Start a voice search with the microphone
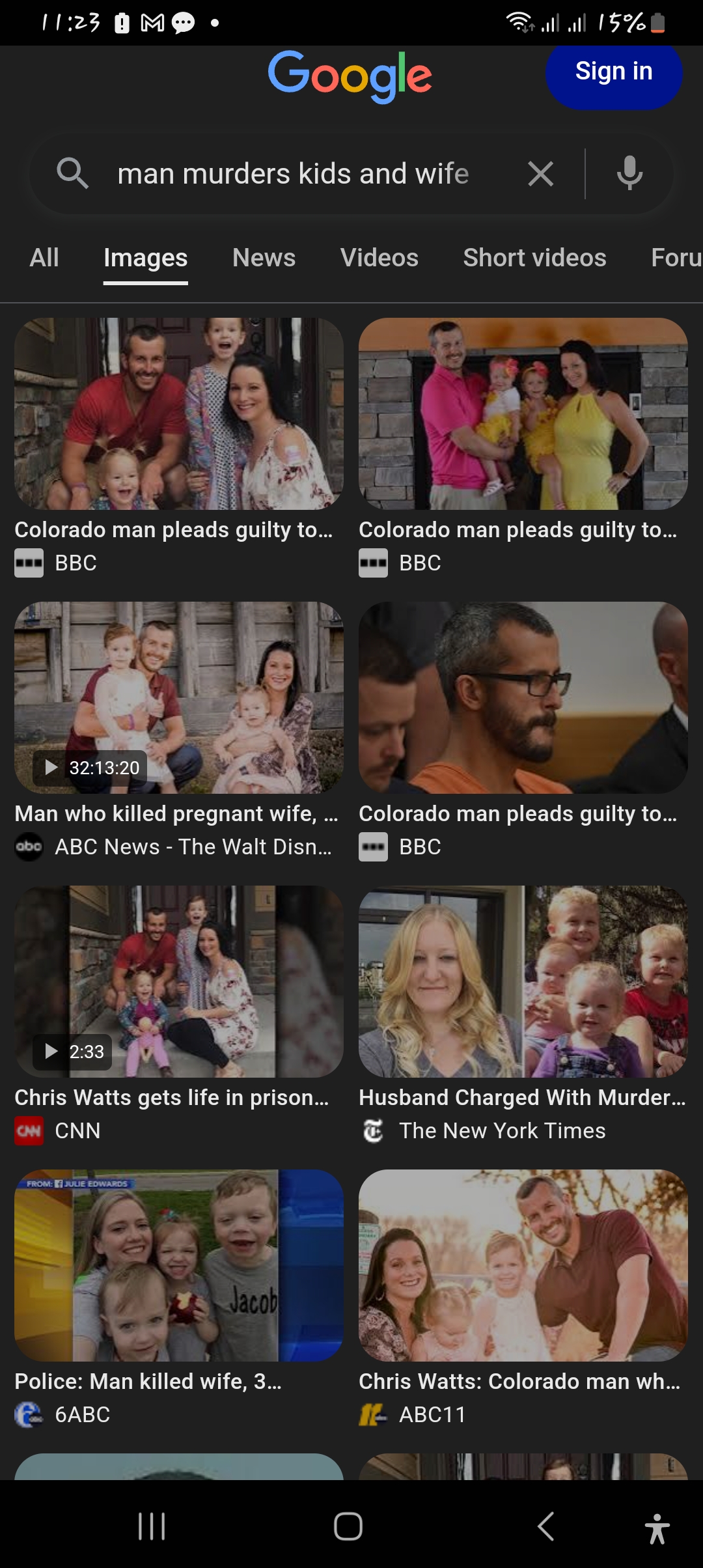703x1568 pixels. [x=629, y=174]
